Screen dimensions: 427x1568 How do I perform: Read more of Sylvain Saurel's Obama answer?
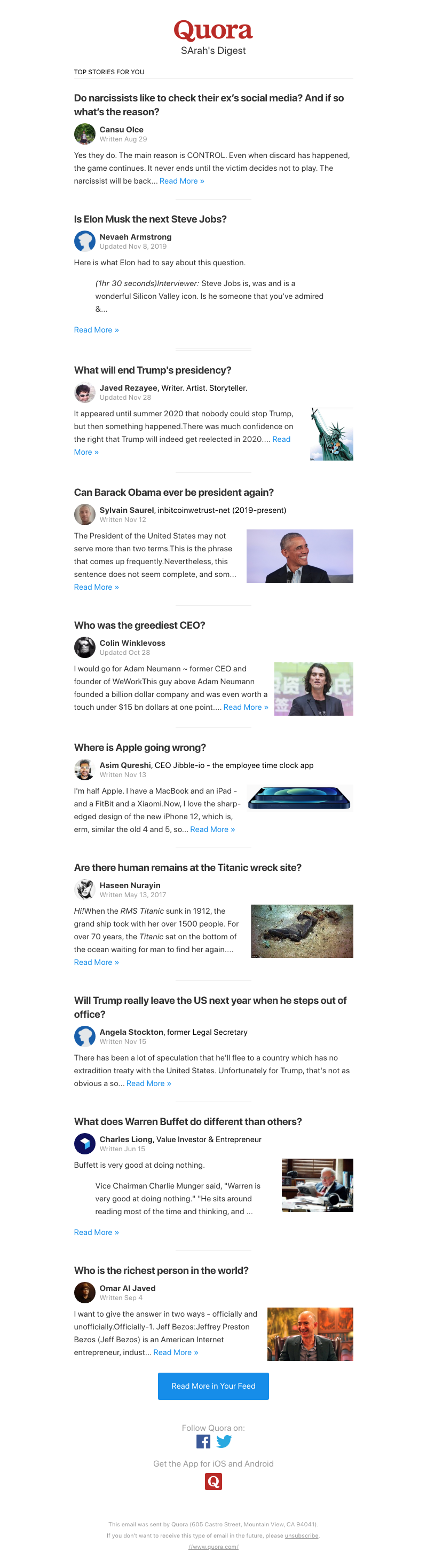[x=96, y=588]
